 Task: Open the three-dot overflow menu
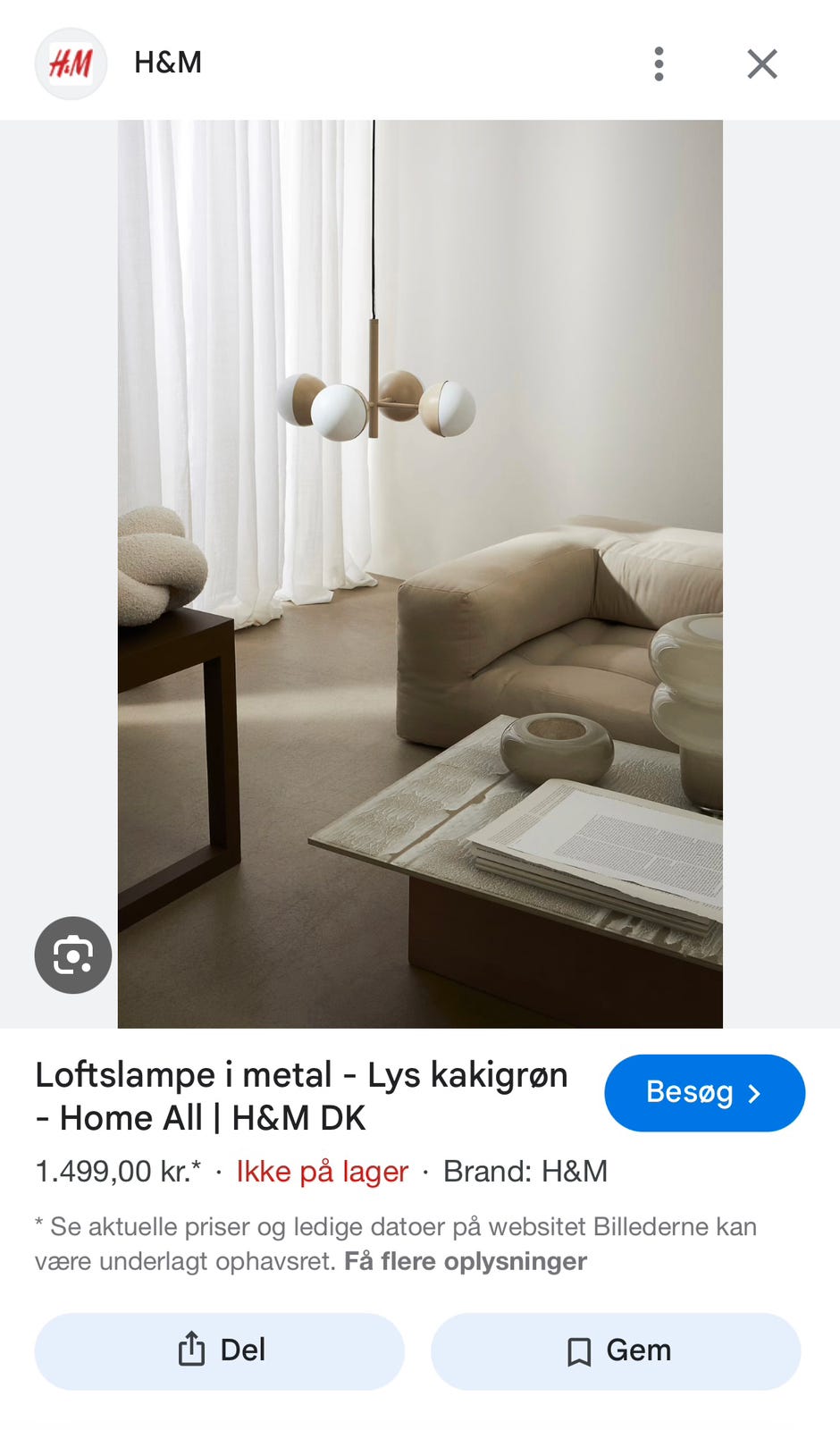click(x=659, y=63)
